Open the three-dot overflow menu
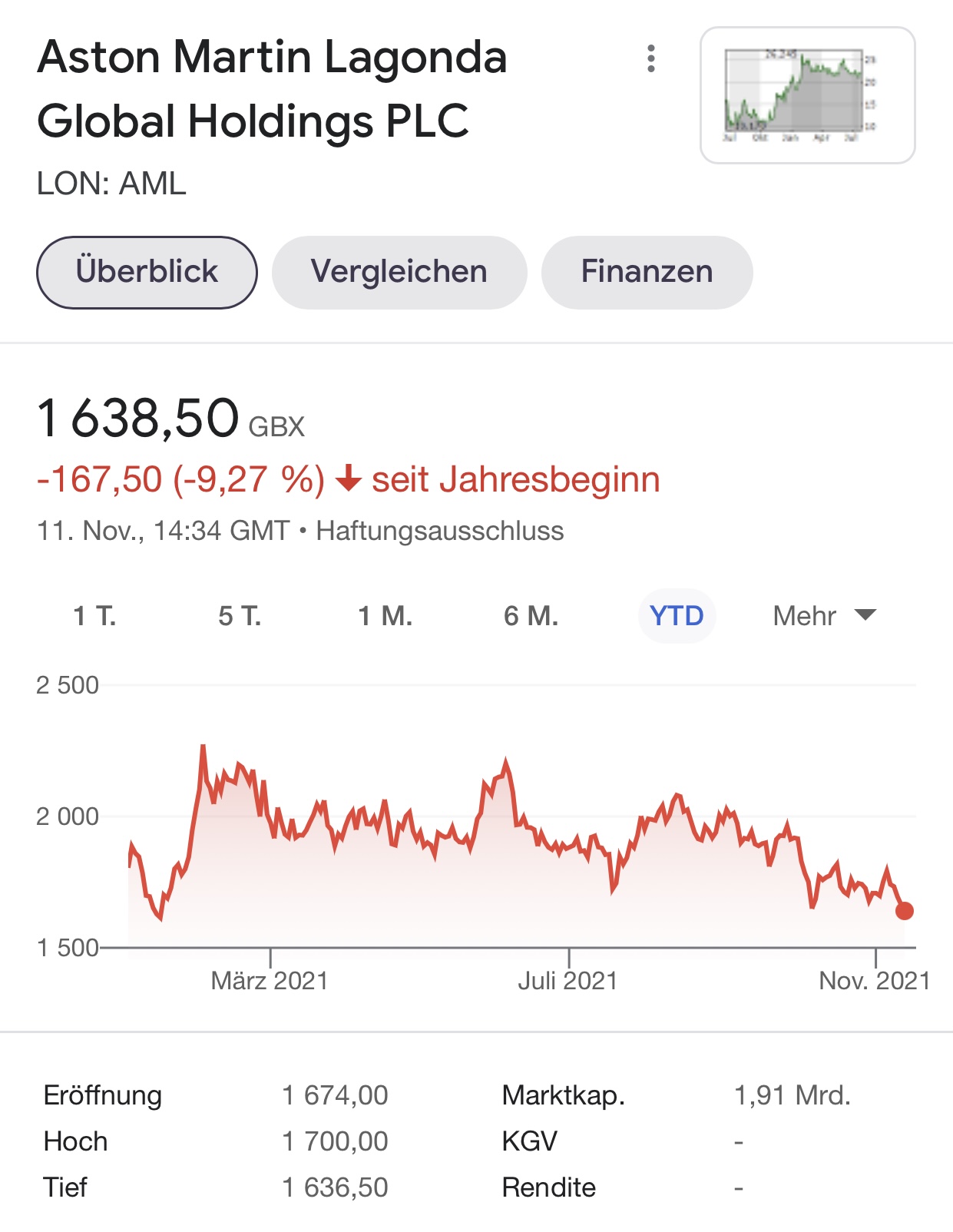Screen dimensions: 953x1232 tap(651, 58)
